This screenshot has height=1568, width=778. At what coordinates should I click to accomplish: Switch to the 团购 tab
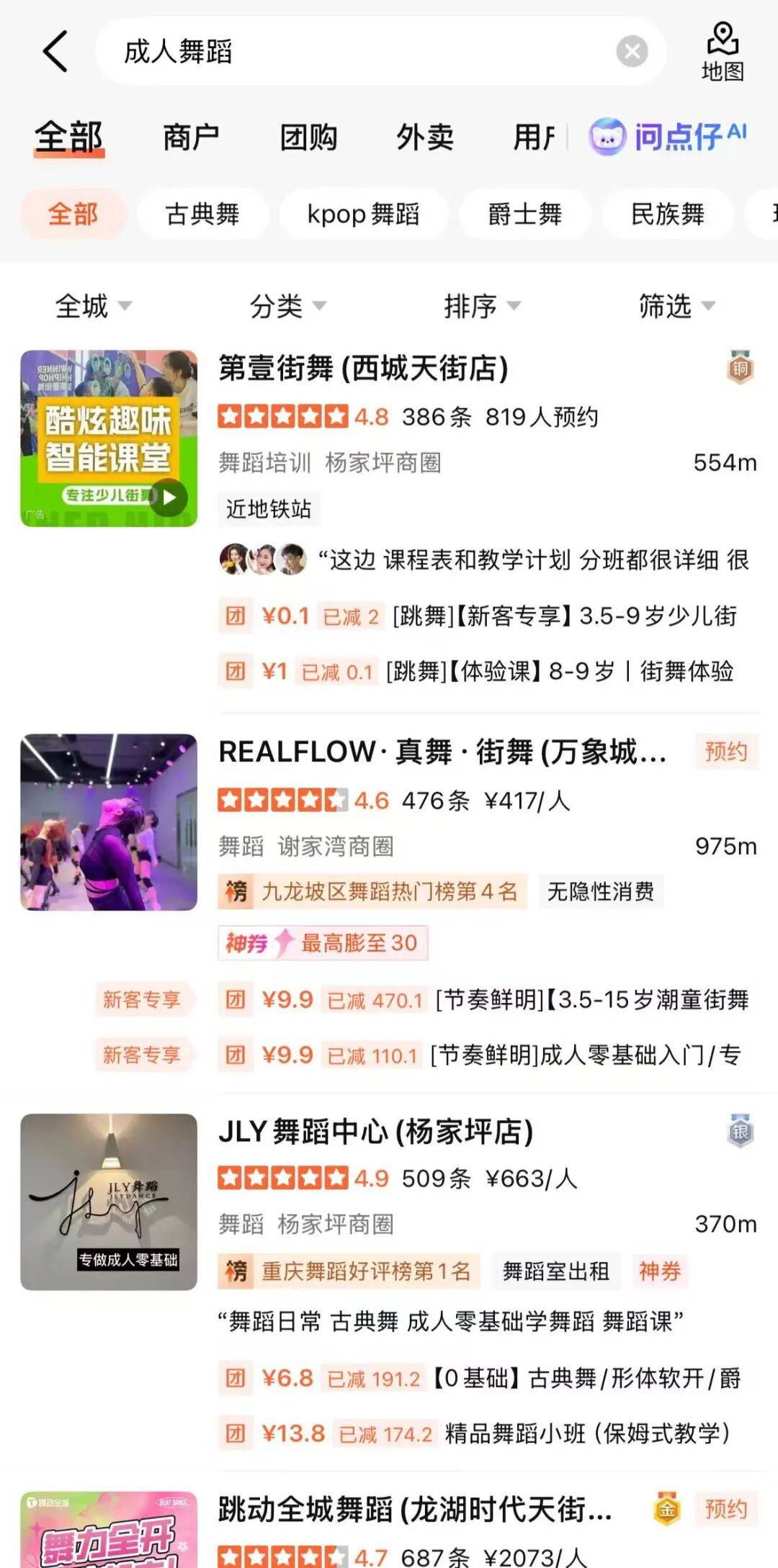tap(308, 137)
